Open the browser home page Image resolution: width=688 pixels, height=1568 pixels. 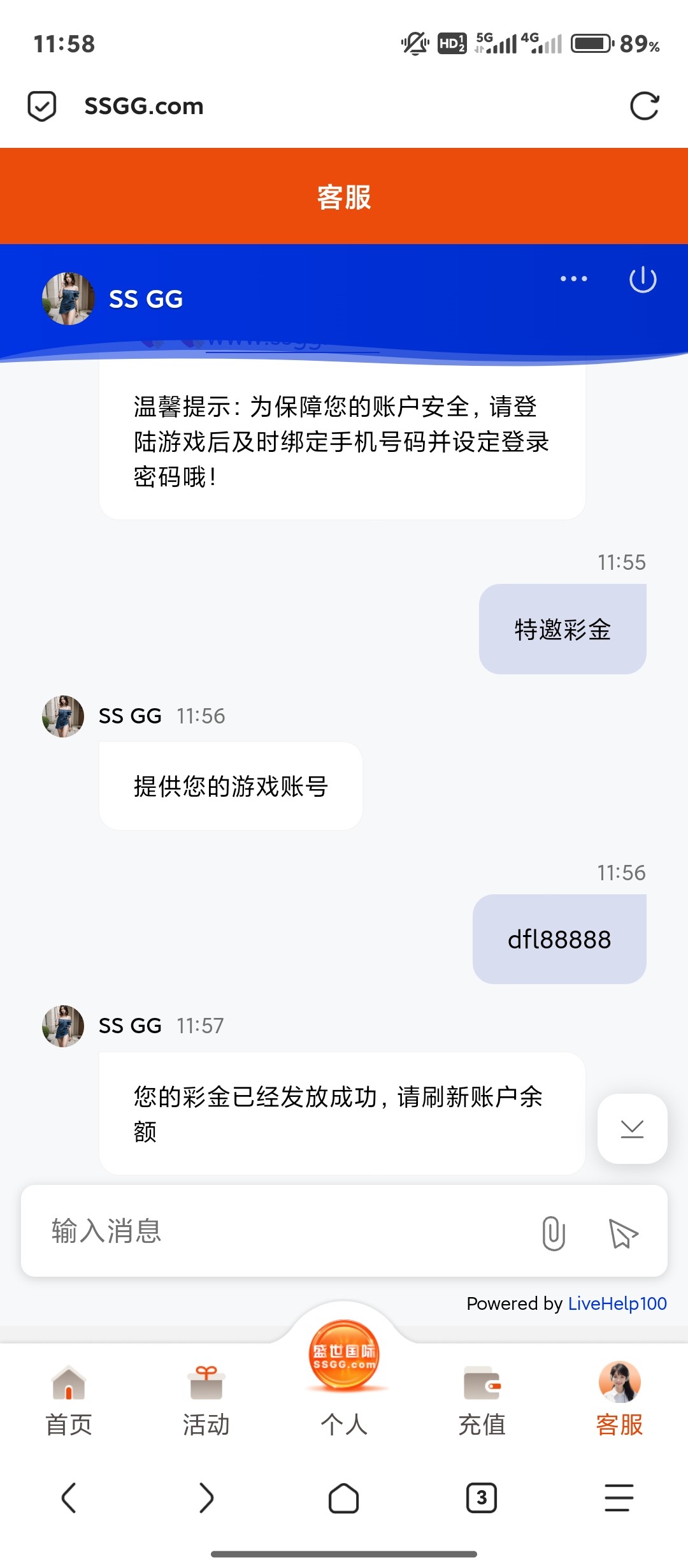344,1497
